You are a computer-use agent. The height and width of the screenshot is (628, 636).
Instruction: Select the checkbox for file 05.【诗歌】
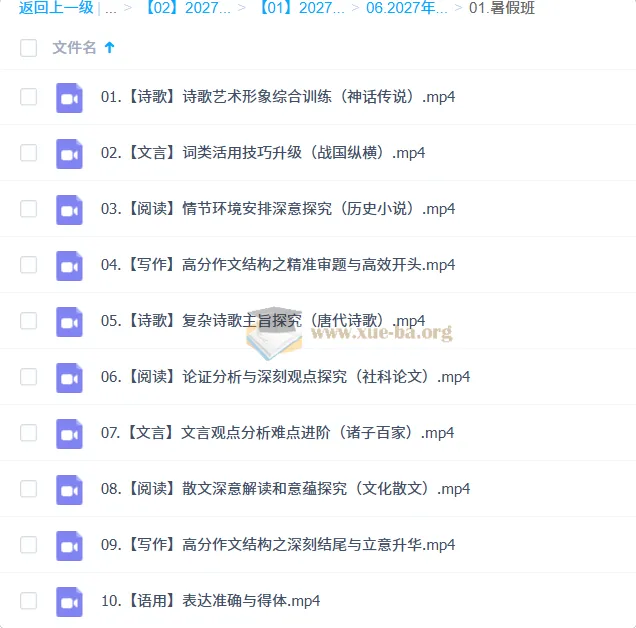click(x=28, y=321)
